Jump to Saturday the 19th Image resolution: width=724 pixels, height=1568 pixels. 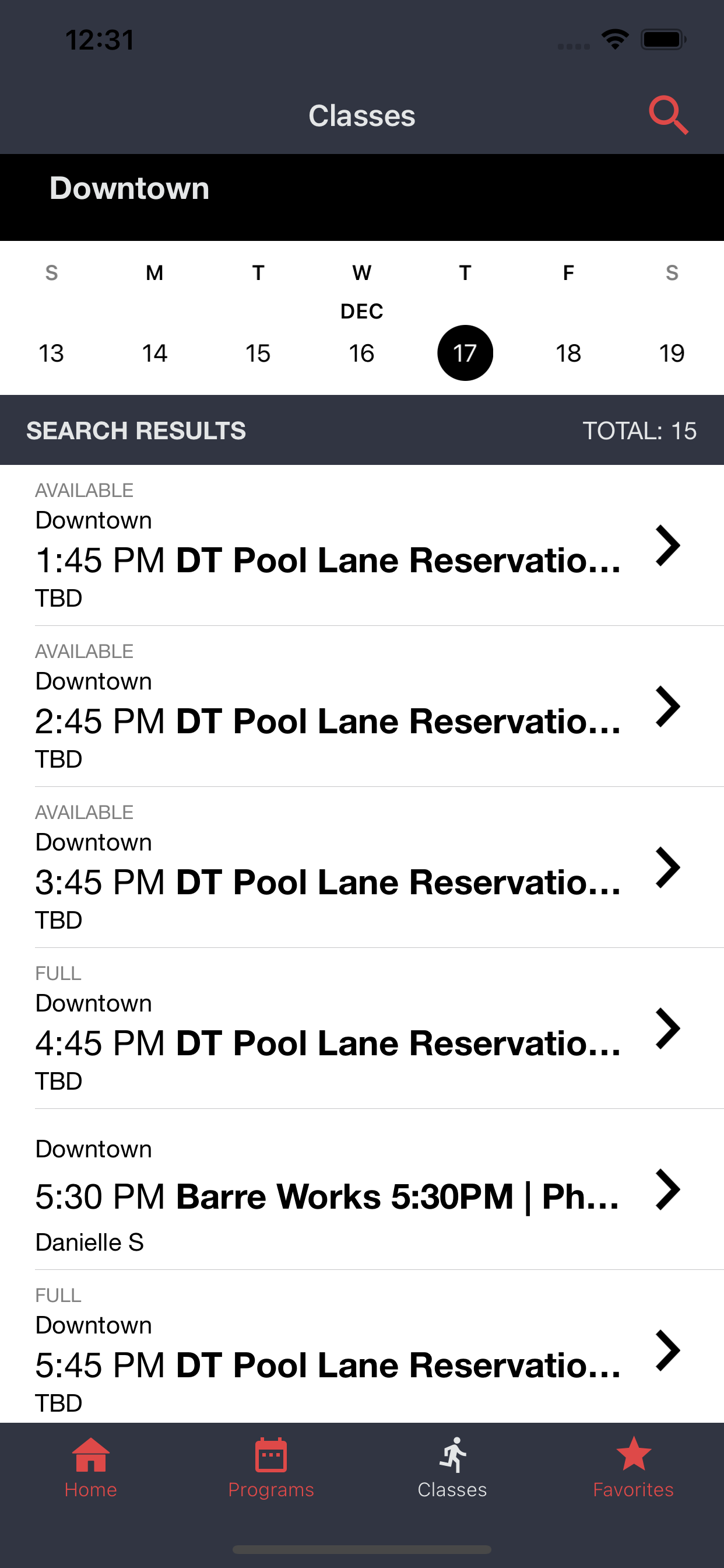(x=672, y=353)
